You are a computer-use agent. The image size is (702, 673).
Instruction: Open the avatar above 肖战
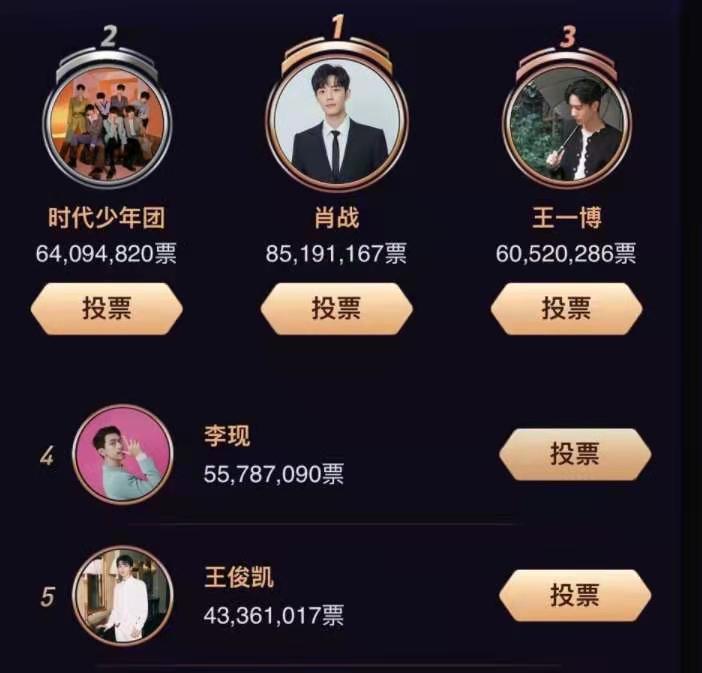pos(336,125)
